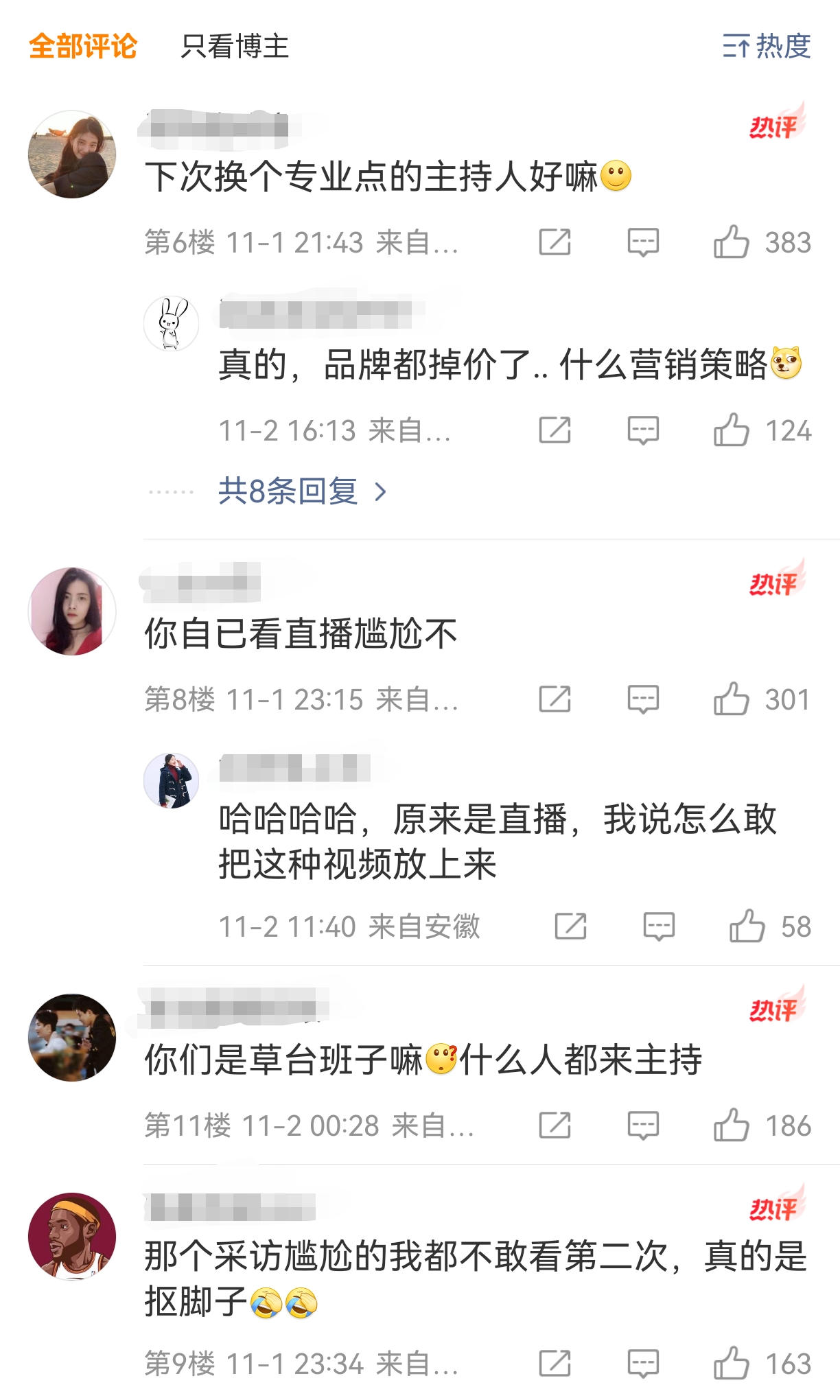The height and width of the screenshot is (1400, 840).
Task: Like the 第8楼 comment with 301 likes
Action: point(732,699)
